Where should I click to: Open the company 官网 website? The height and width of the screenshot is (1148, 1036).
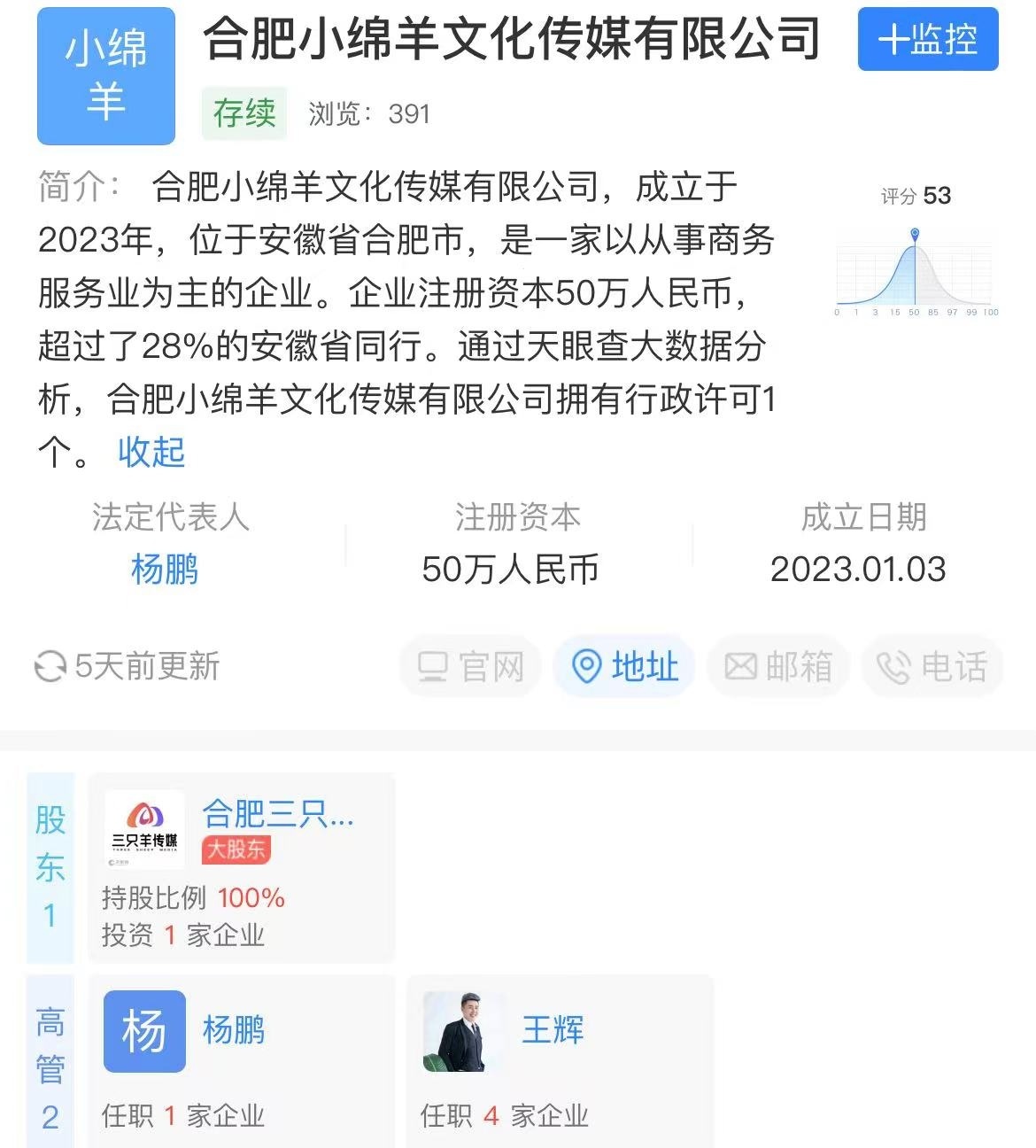470,667
